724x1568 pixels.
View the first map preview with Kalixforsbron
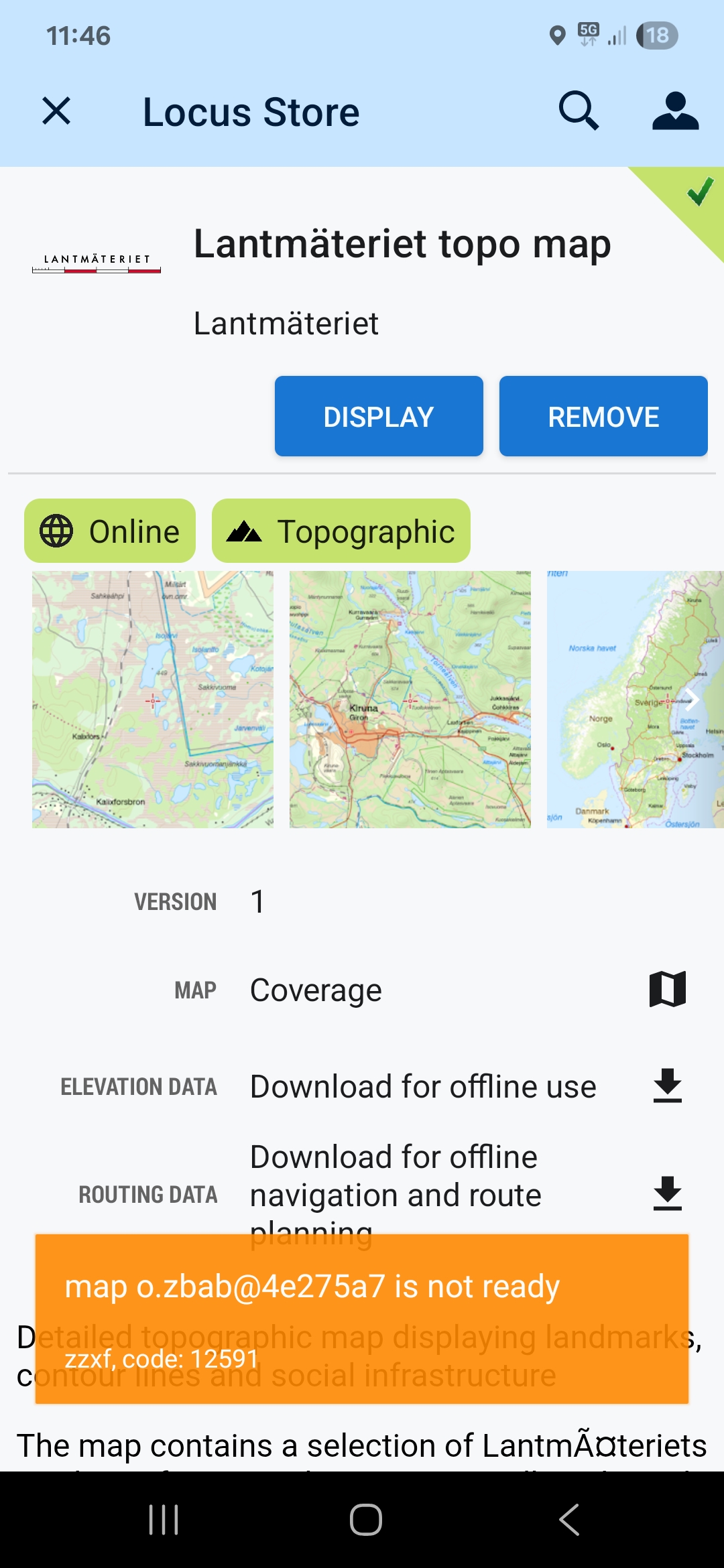click(x=153, y=700)
